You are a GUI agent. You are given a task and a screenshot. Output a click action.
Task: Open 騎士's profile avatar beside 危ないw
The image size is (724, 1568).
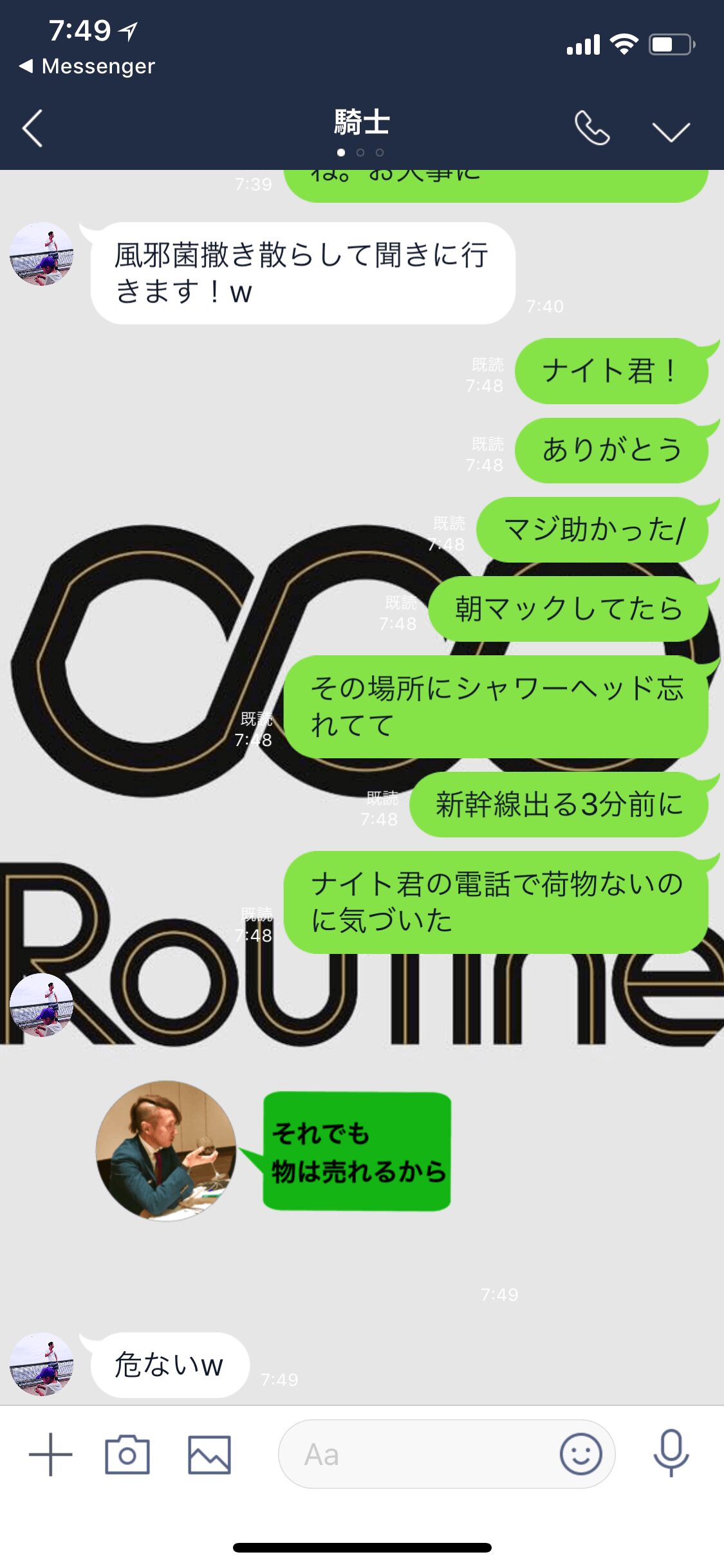[42, 1365]
